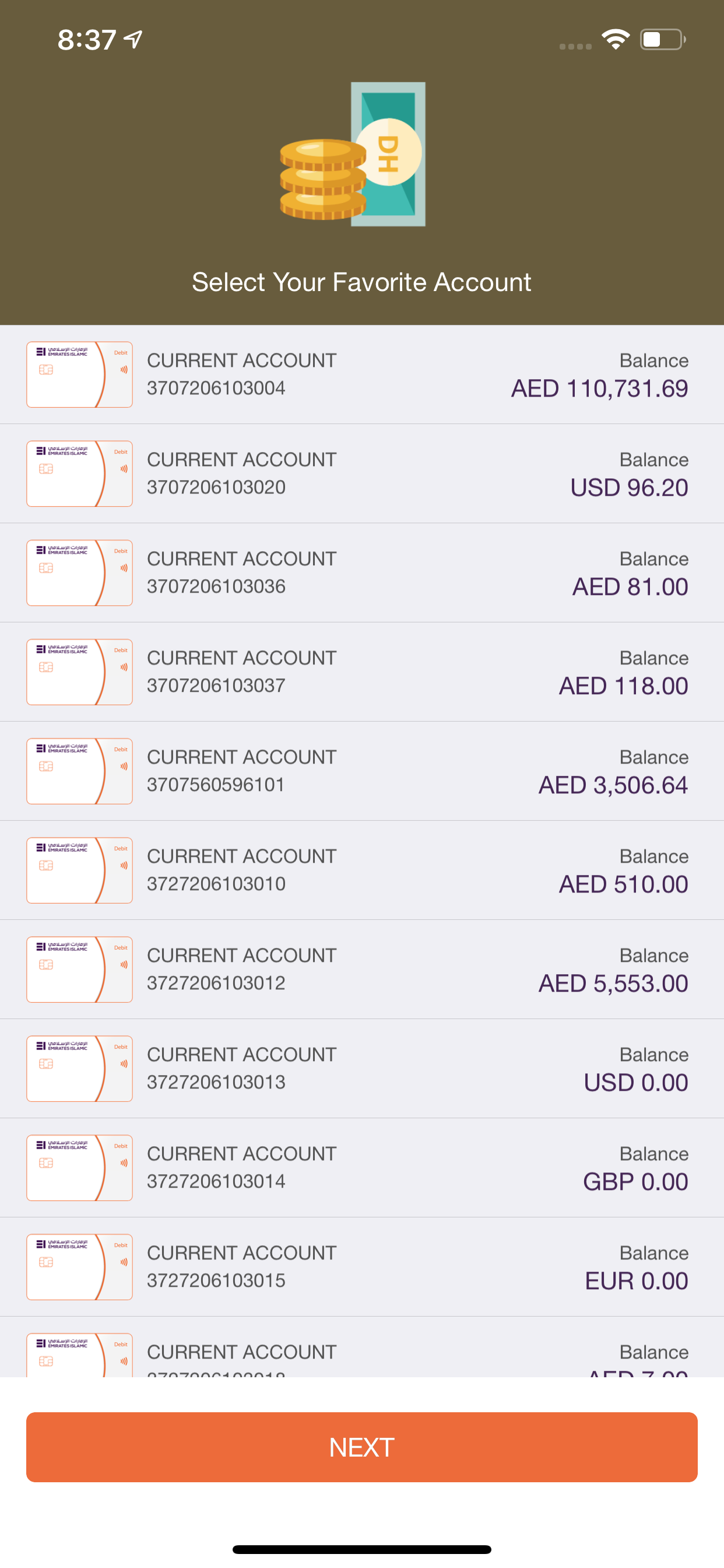This screenshot has height=1568, width=724.
Task: Click the Emirates Islamic debit card icon for account 3707206103004
Action: click(79, 374)
